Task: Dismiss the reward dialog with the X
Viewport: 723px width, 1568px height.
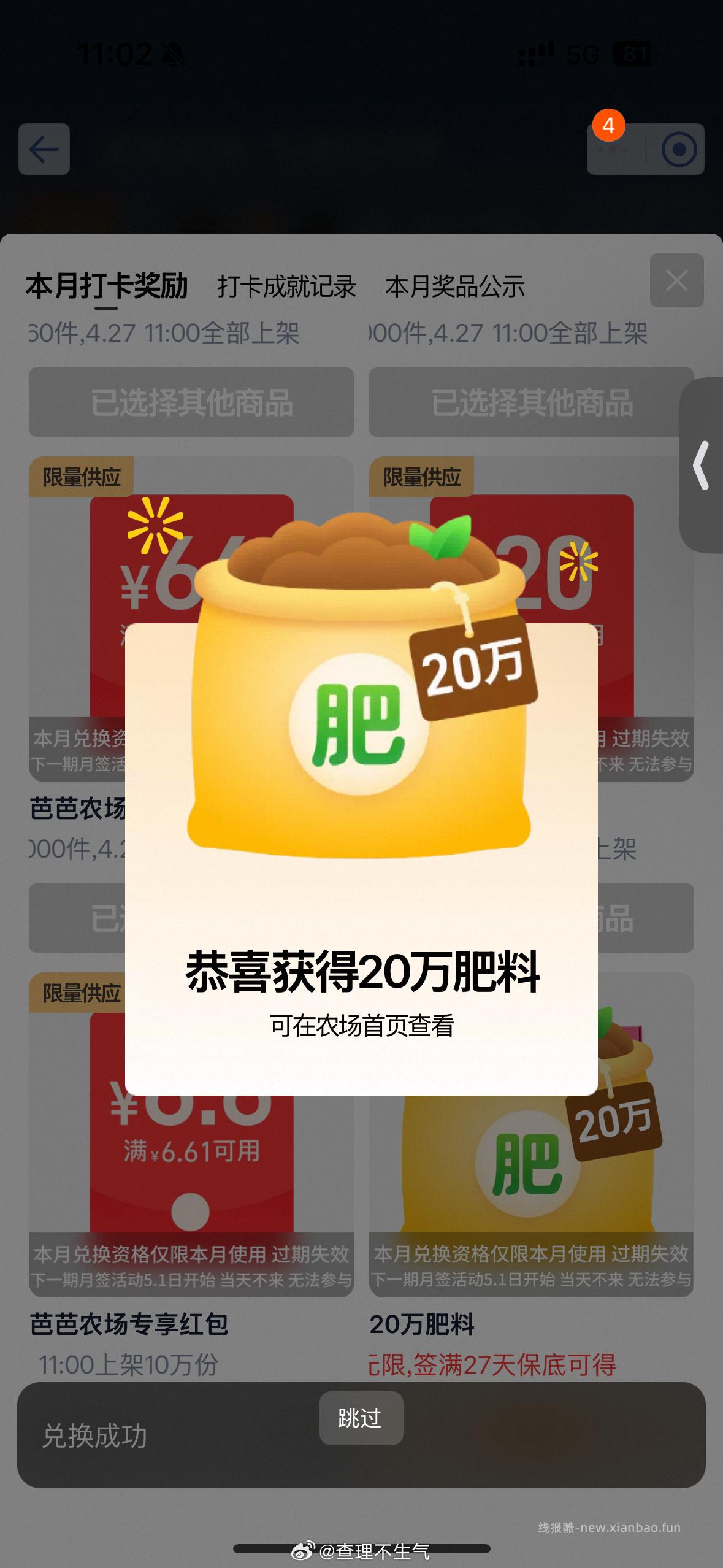Action: 676,281
